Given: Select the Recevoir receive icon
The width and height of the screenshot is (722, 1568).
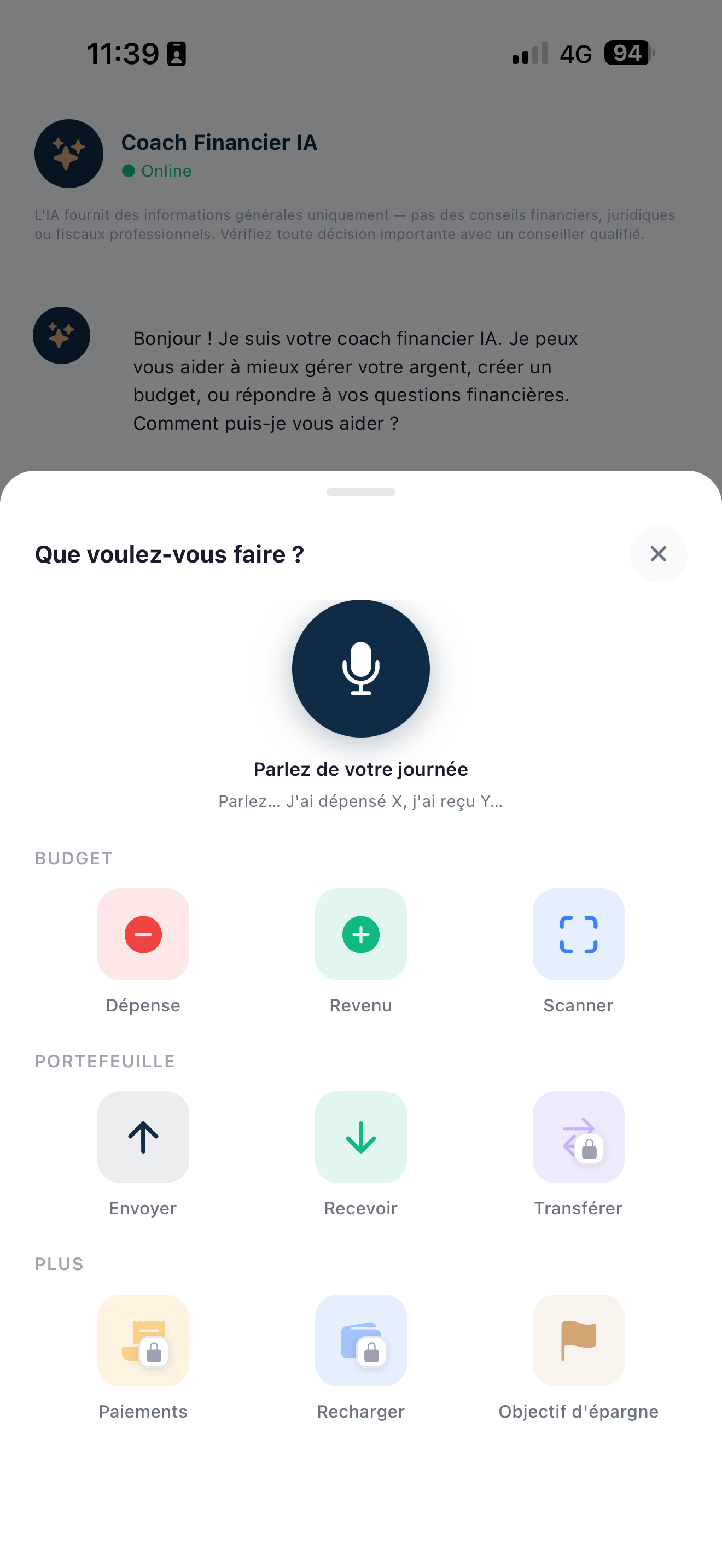Looking at the screenshot, I should tap(360, 1137).
